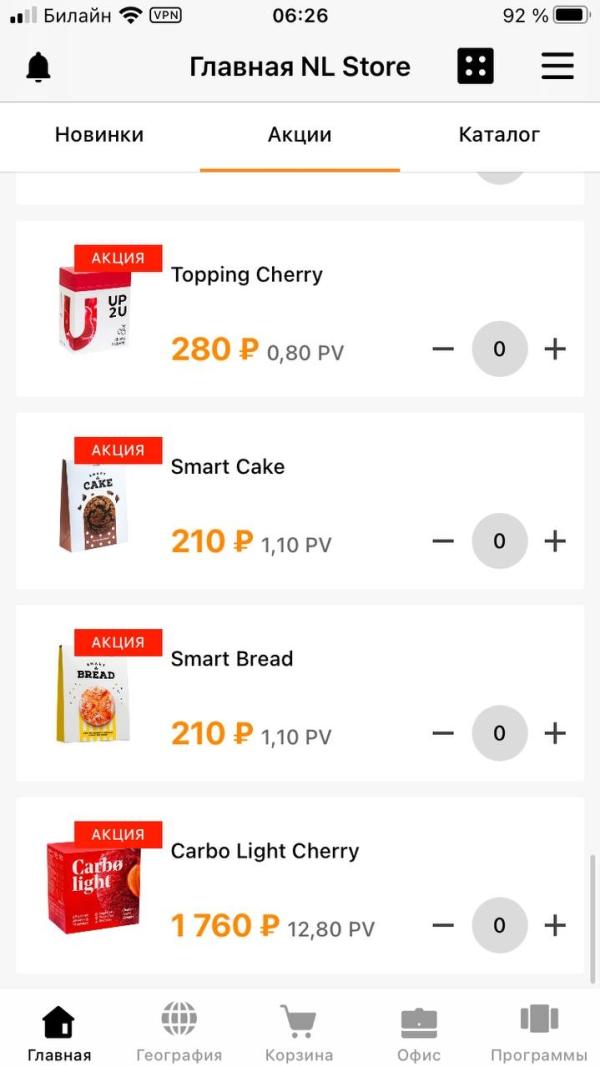Screen dimensions: 600x1066
Task: Increase Topping Cherry quantity
Action: pos(555,349)
